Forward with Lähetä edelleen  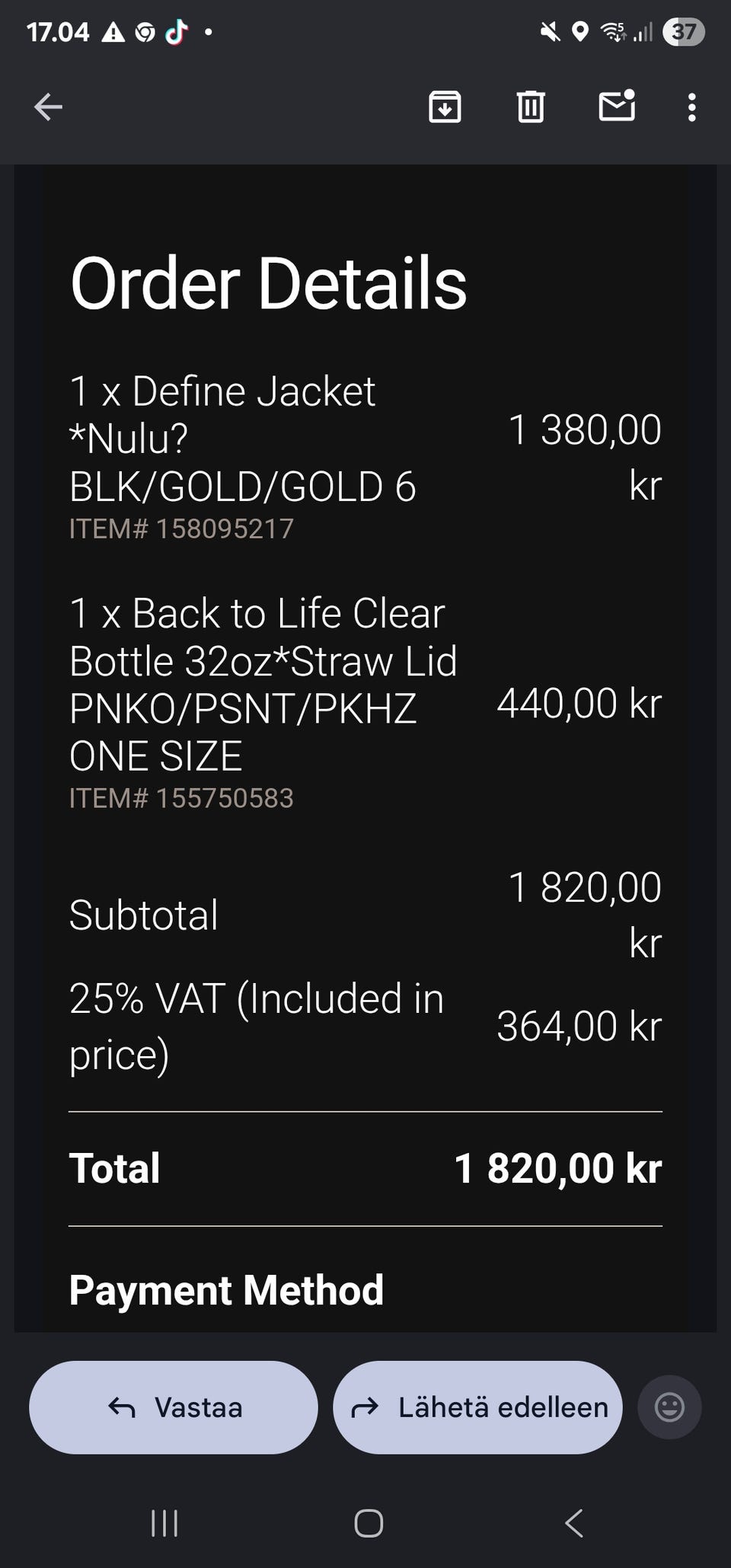click(477, 1407)
